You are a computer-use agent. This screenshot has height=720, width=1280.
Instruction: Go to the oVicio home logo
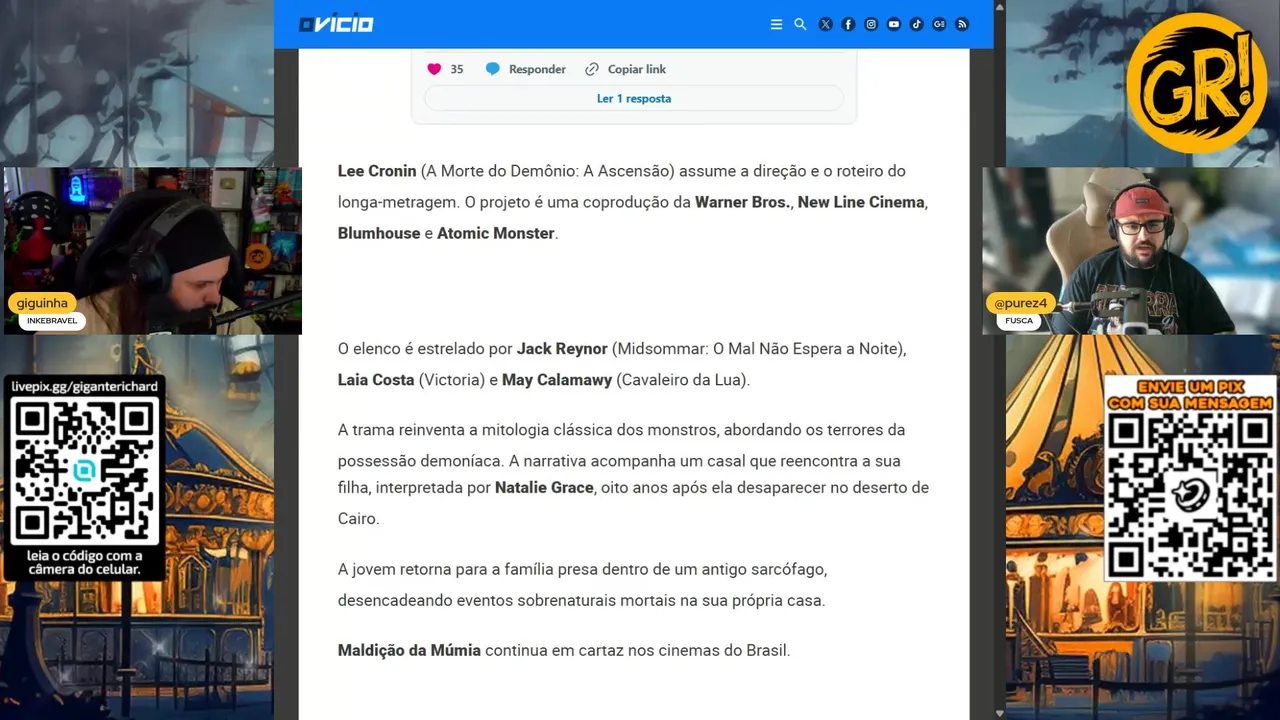[x=336, y=24]
